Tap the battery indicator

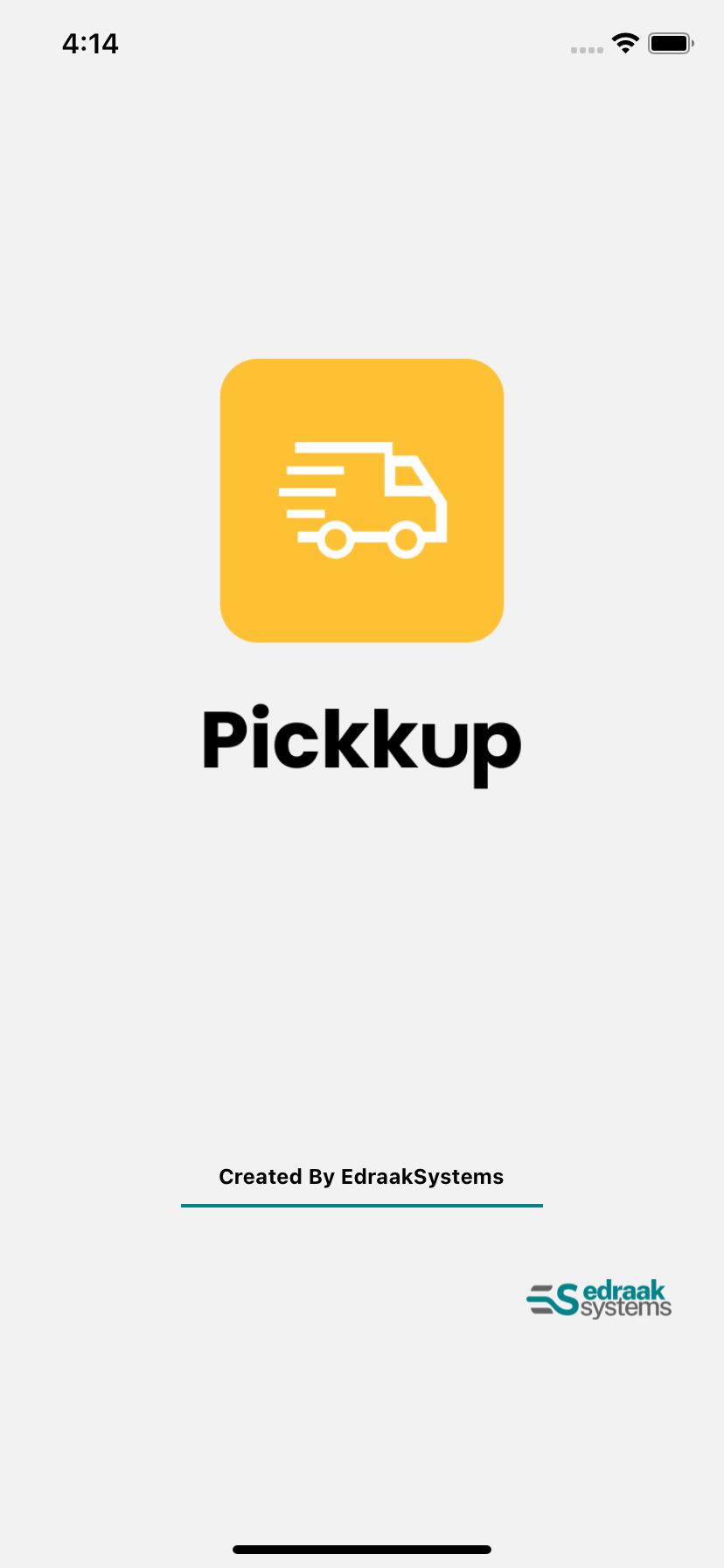tap(670, 43)
